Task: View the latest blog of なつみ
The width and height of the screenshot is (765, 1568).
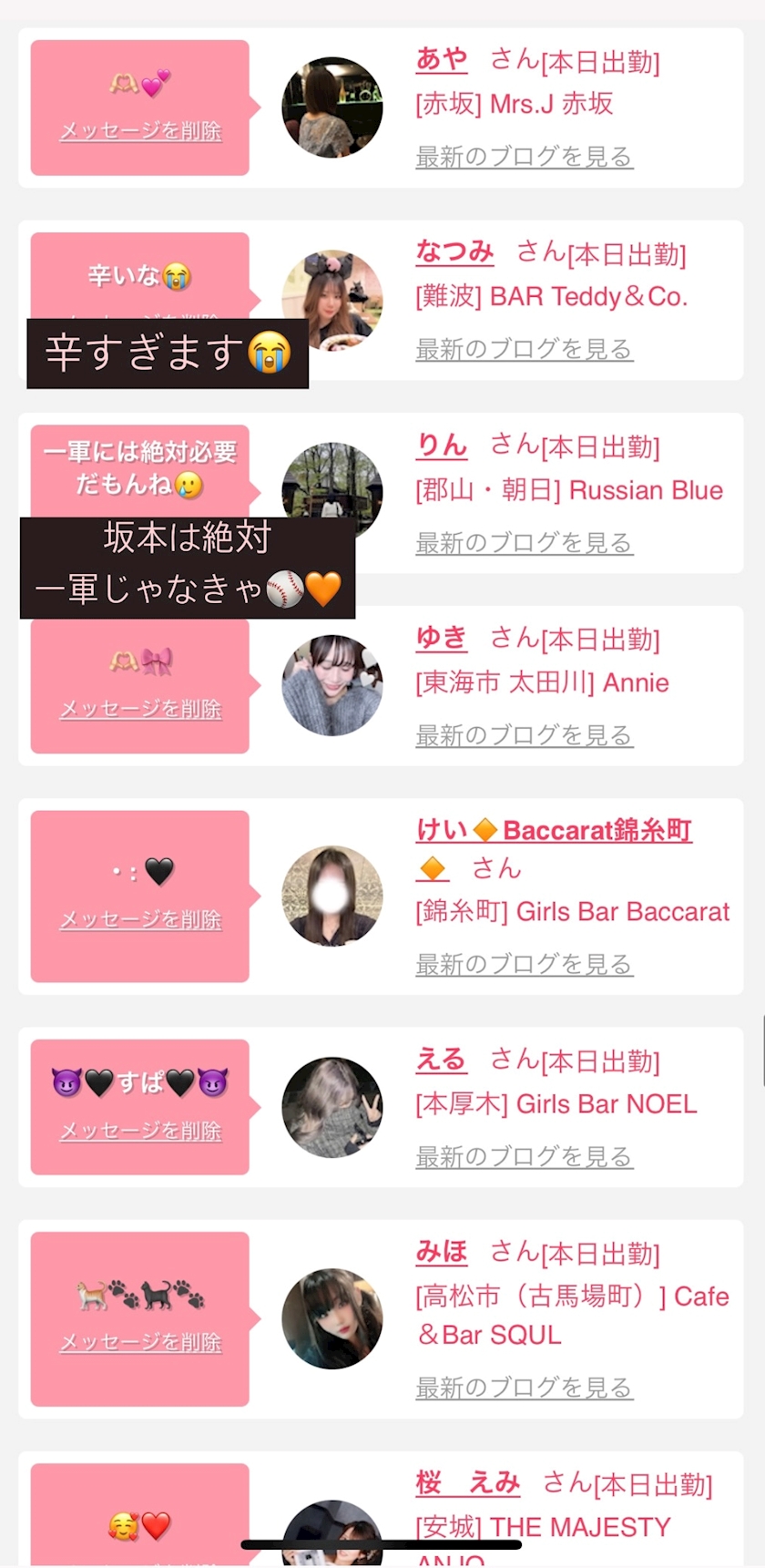Action: pos(524,349)
